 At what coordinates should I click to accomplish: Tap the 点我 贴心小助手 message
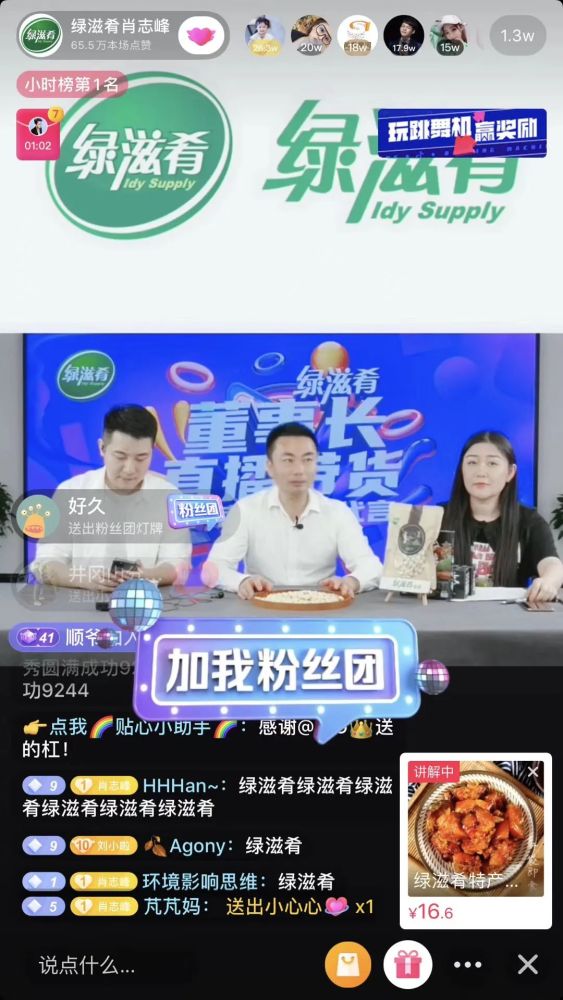(207, 738)
